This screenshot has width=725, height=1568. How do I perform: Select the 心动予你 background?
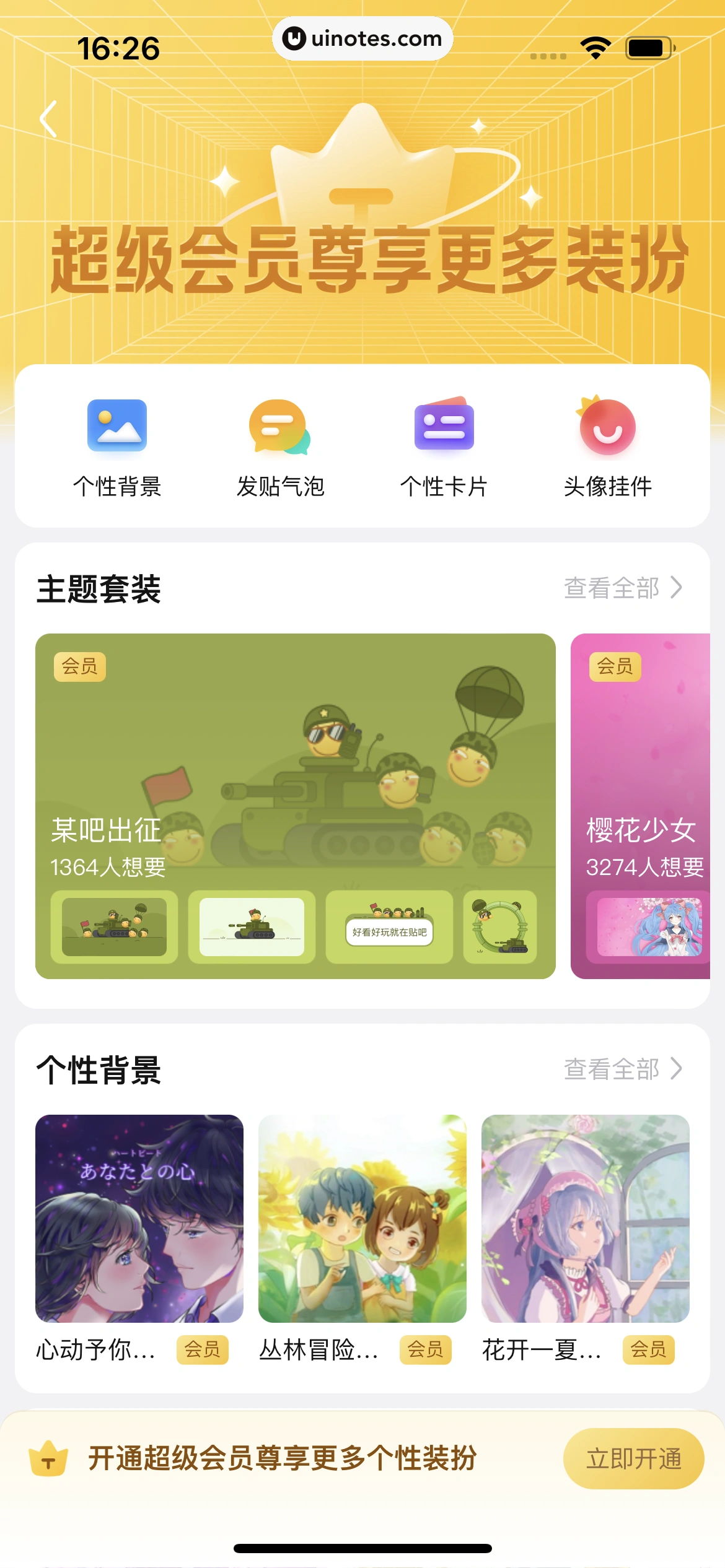pos(139,1218)
